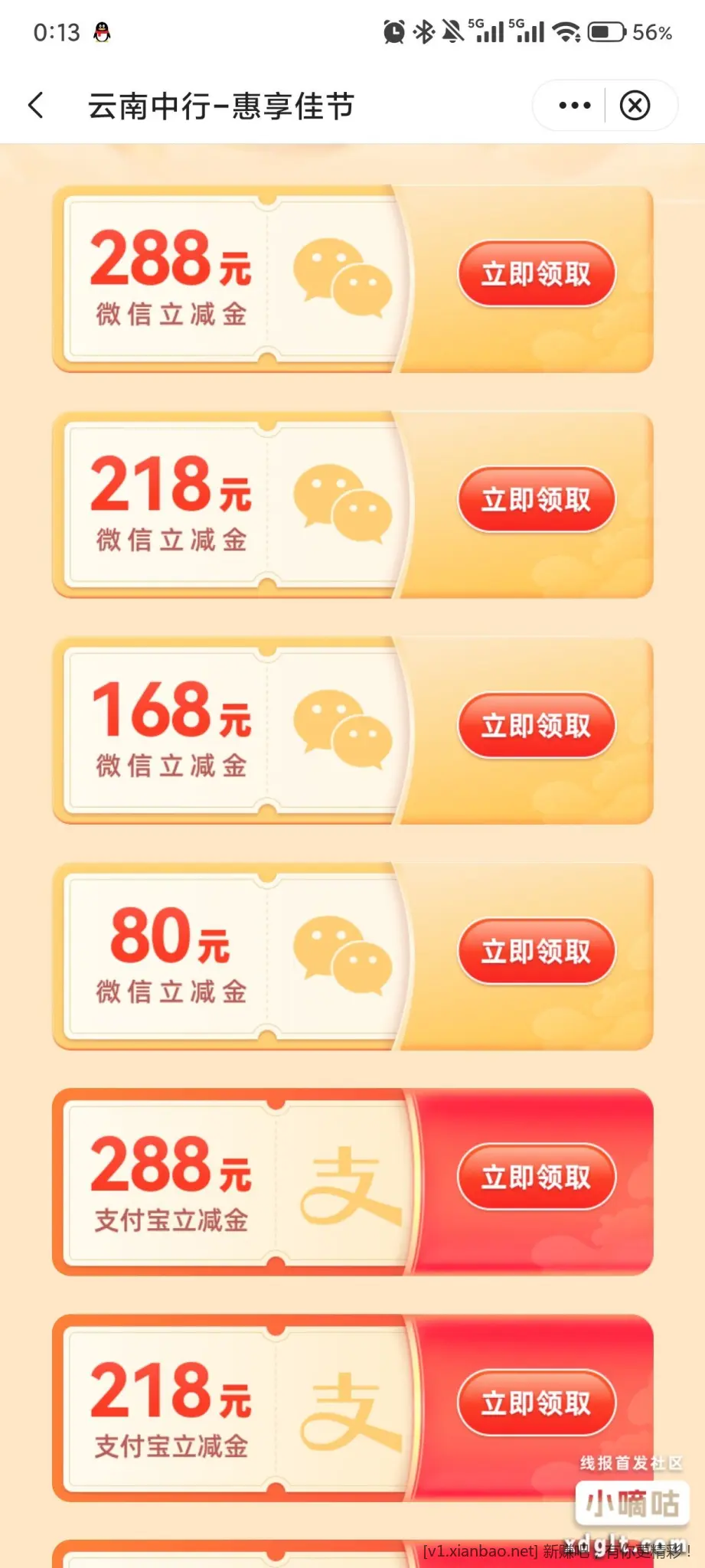The image size is (705, 1568).
Task: Claim the 288元 支付宝立减金 coupon
Action: pos(536,1177)
